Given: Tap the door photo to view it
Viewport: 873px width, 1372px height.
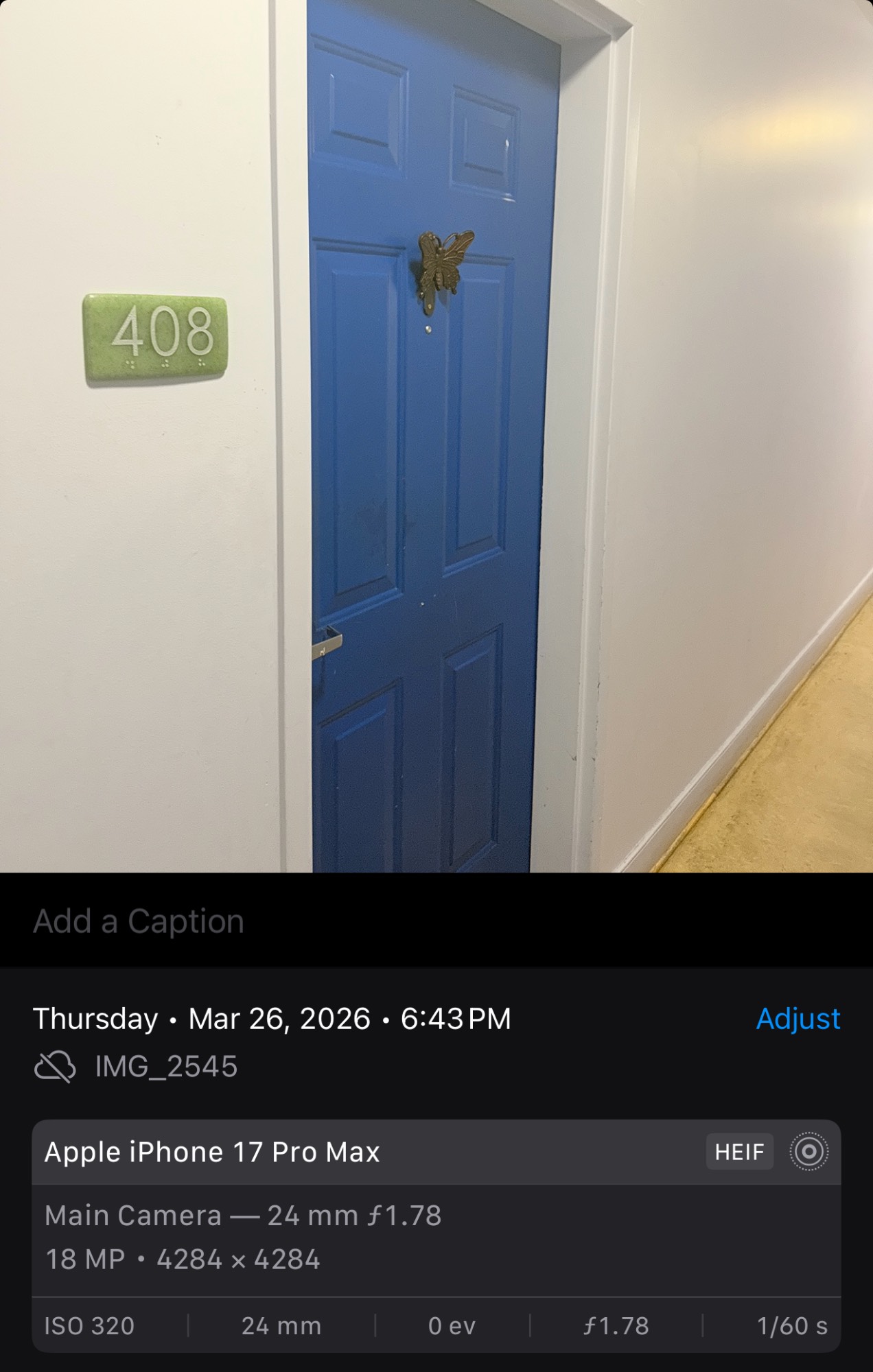Looking at the screenshot, I should pyautogui.click(x=436, y=436).
